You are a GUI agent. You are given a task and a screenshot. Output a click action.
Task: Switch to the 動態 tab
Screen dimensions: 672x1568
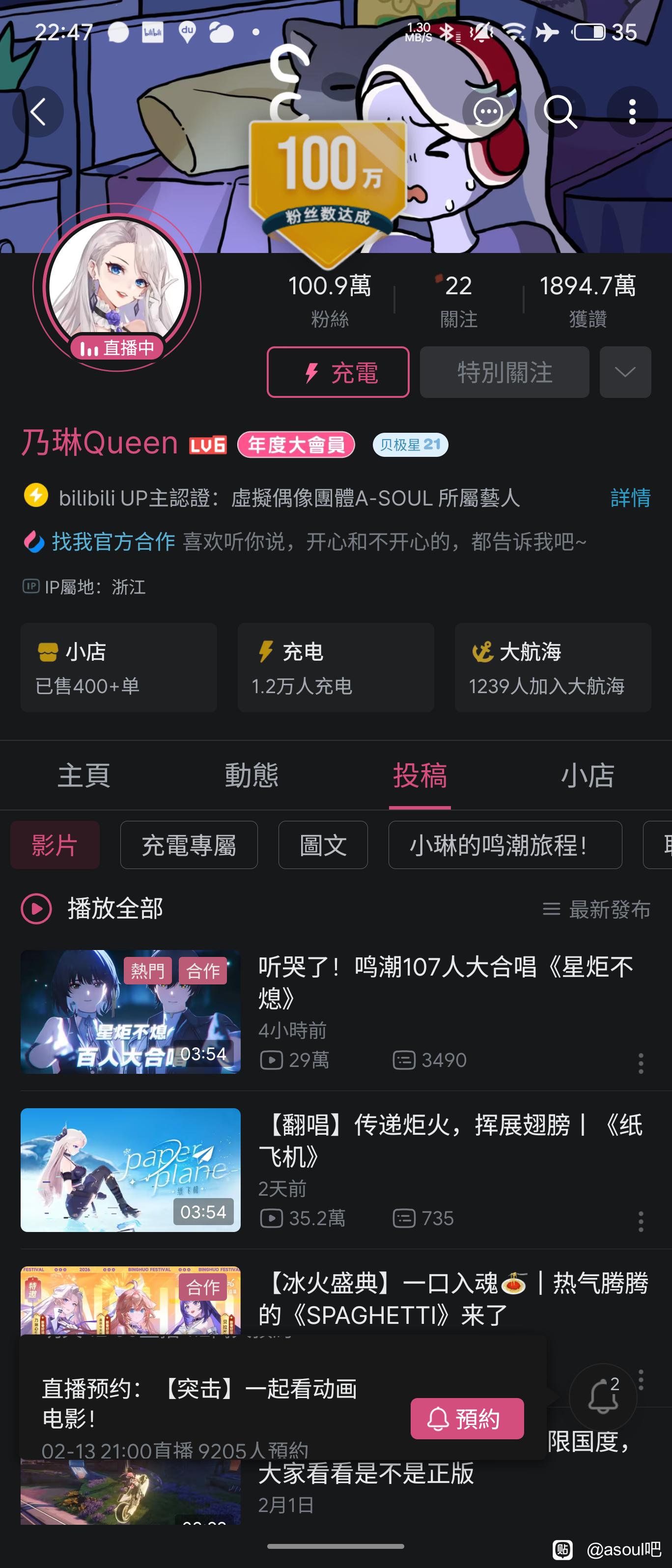[x=252, y=776]
